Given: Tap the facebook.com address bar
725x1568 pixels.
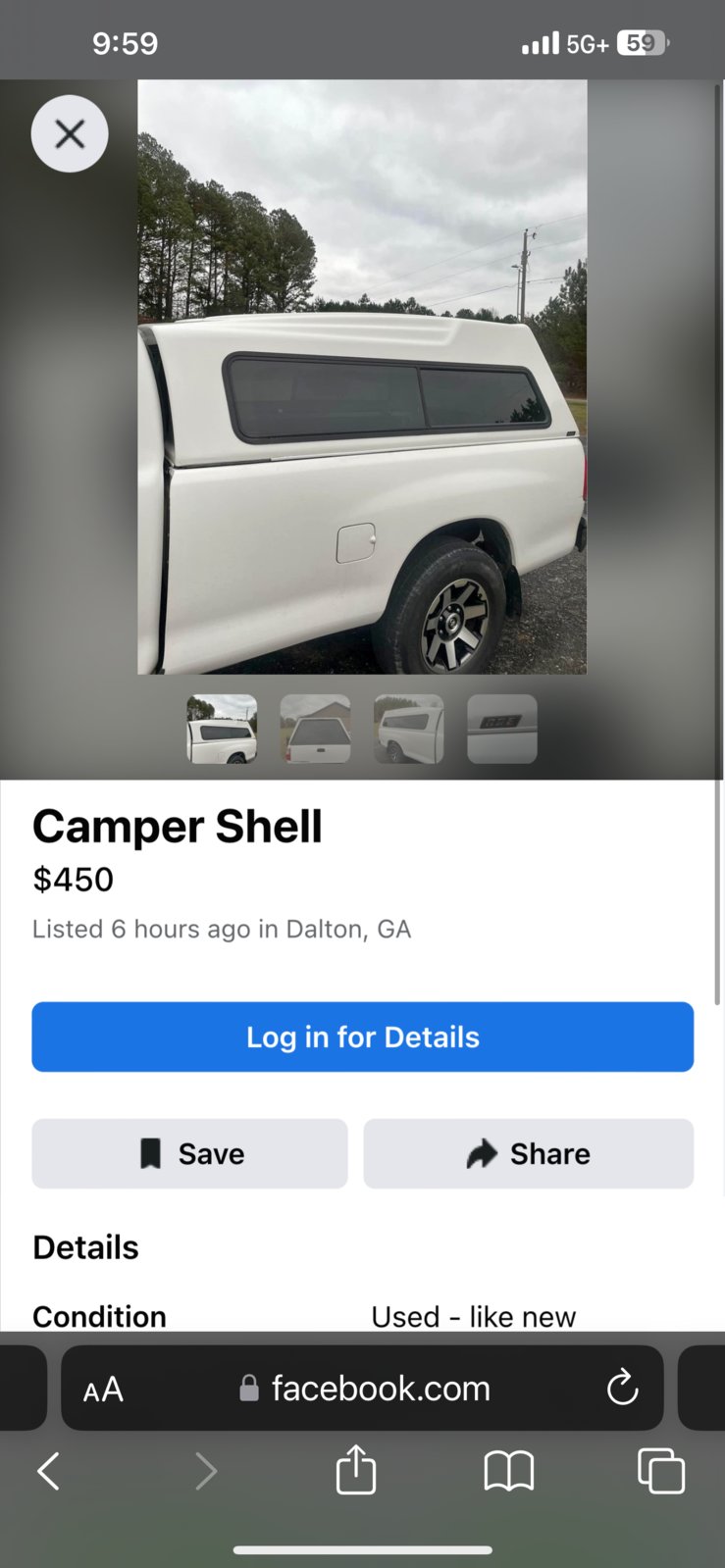Looking at the screenshot, I should pos(381,1389).
